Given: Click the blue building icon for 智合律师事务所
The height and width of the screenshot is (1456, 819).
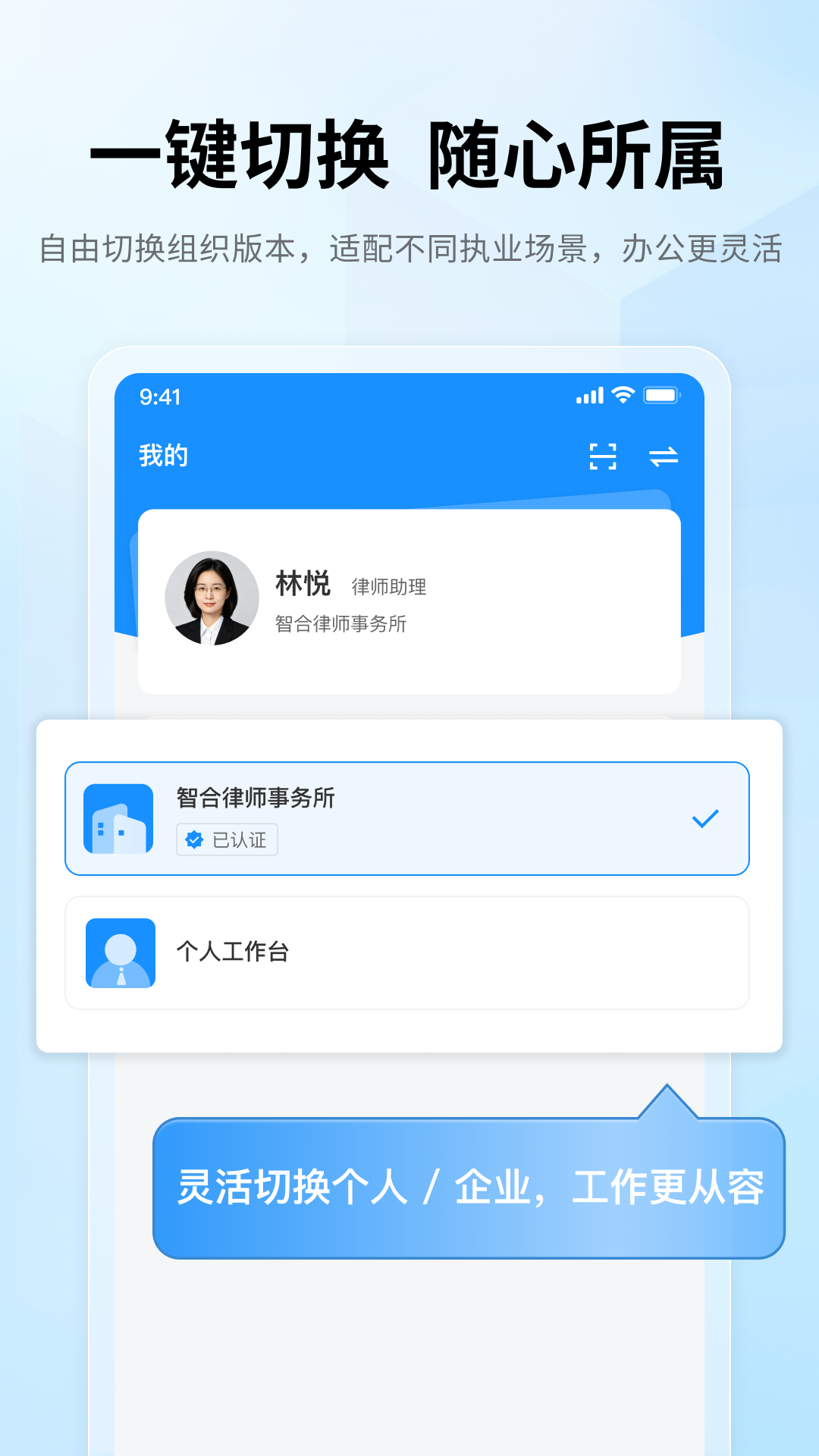Looking at the screenshot, I should pos(119,817).
